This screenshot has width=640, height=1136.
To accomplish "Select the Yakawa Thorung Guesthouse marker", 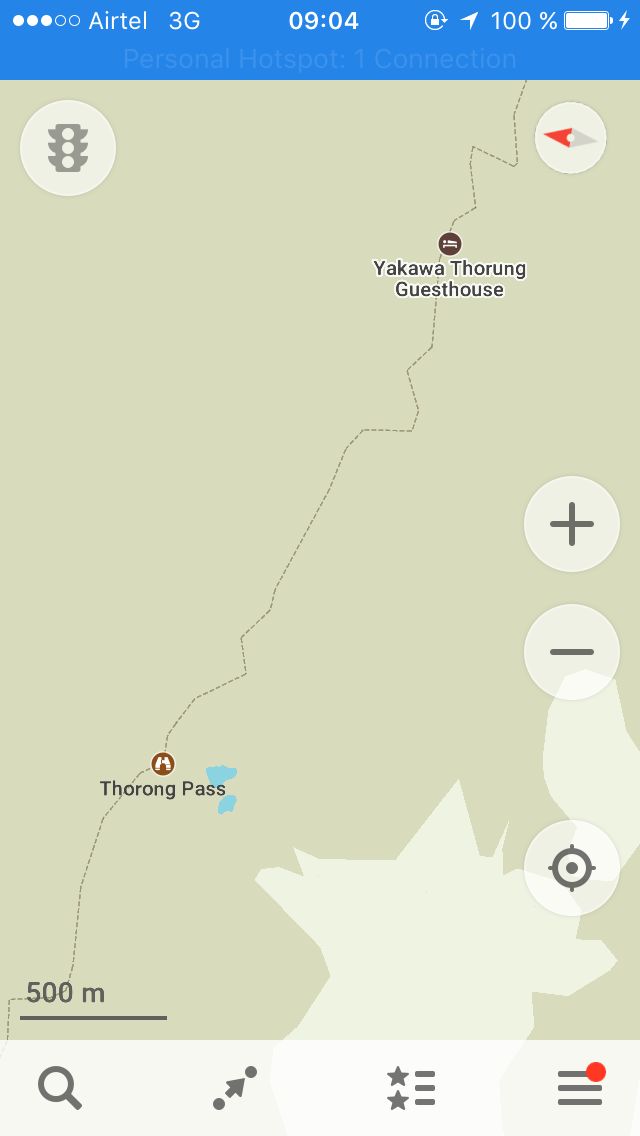I will (x=450, y=244).
